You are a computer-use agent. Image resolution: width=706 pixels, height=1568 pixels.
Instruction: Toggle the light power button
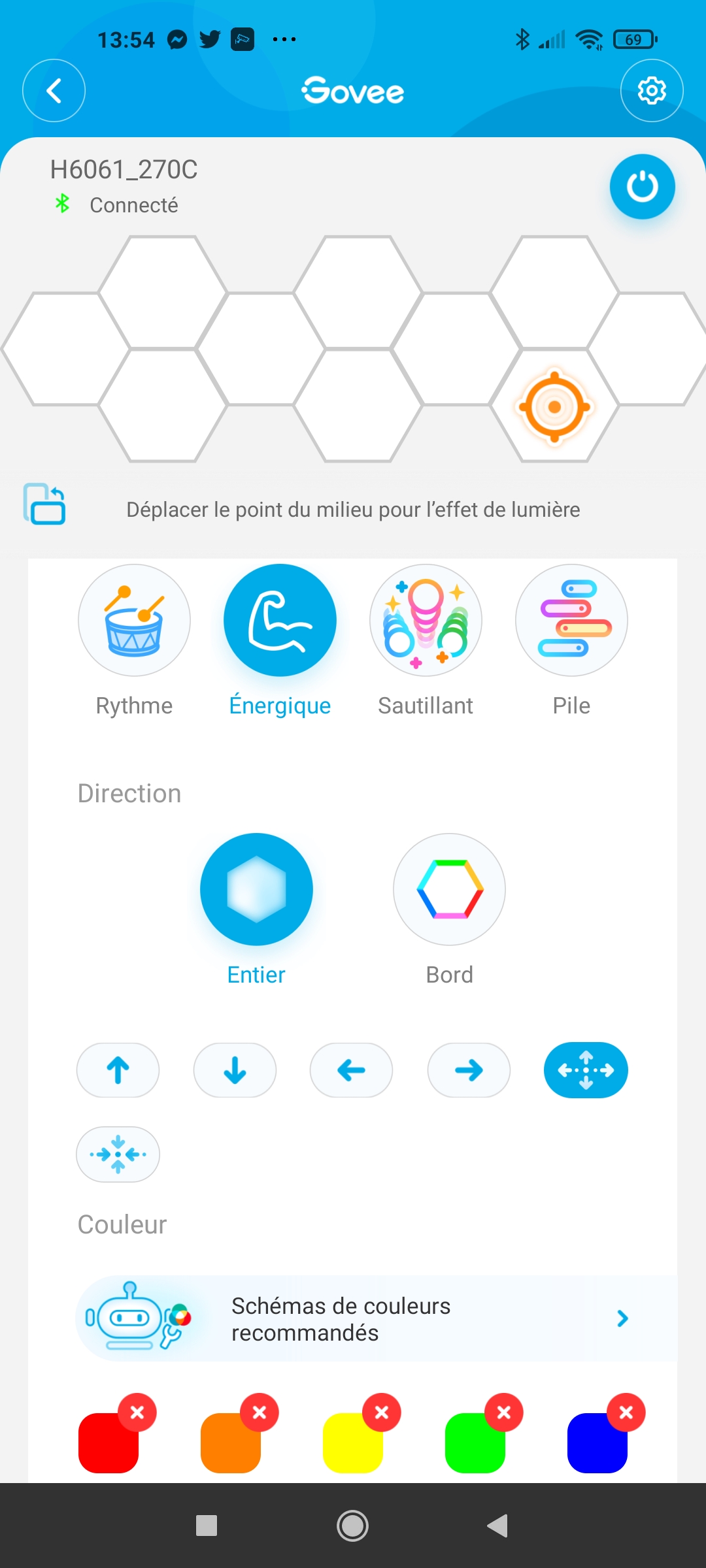coord(643,187)
